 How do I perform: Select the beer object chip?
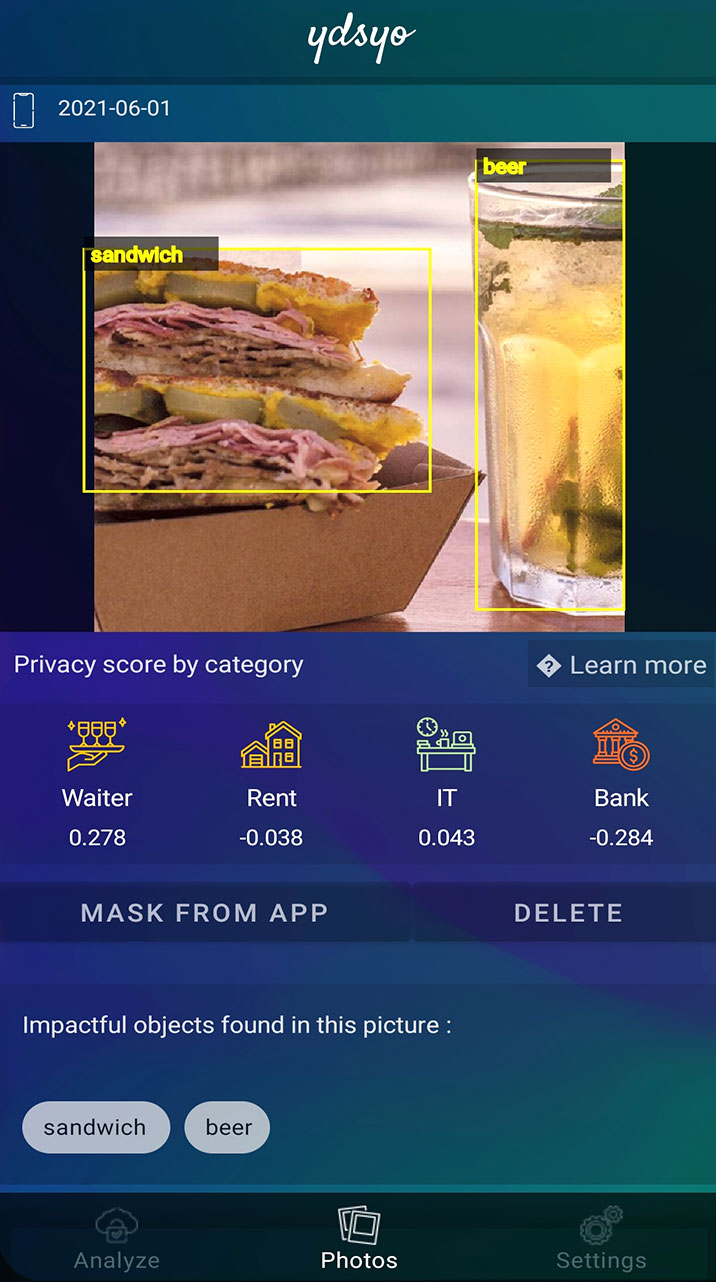pyautogui.click(x=228, y=1127)
